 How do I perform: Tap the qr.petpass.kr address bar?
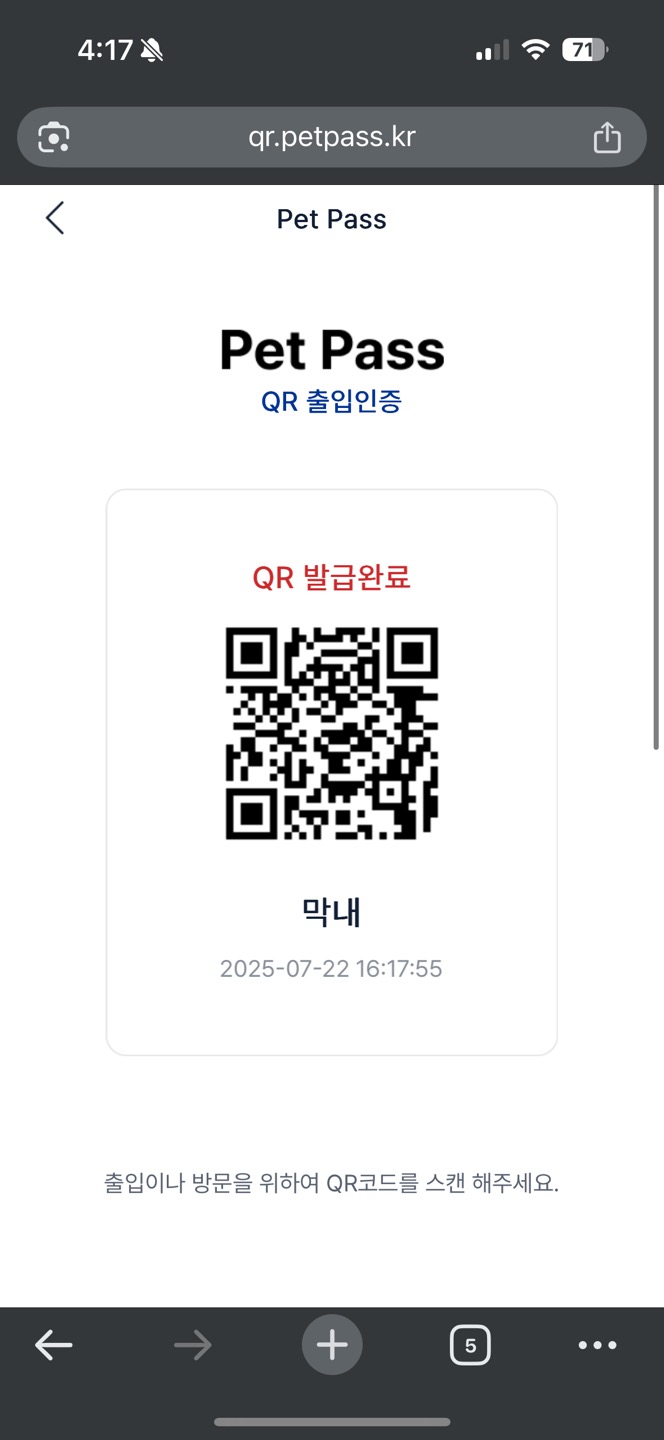(x=331, y=137)
